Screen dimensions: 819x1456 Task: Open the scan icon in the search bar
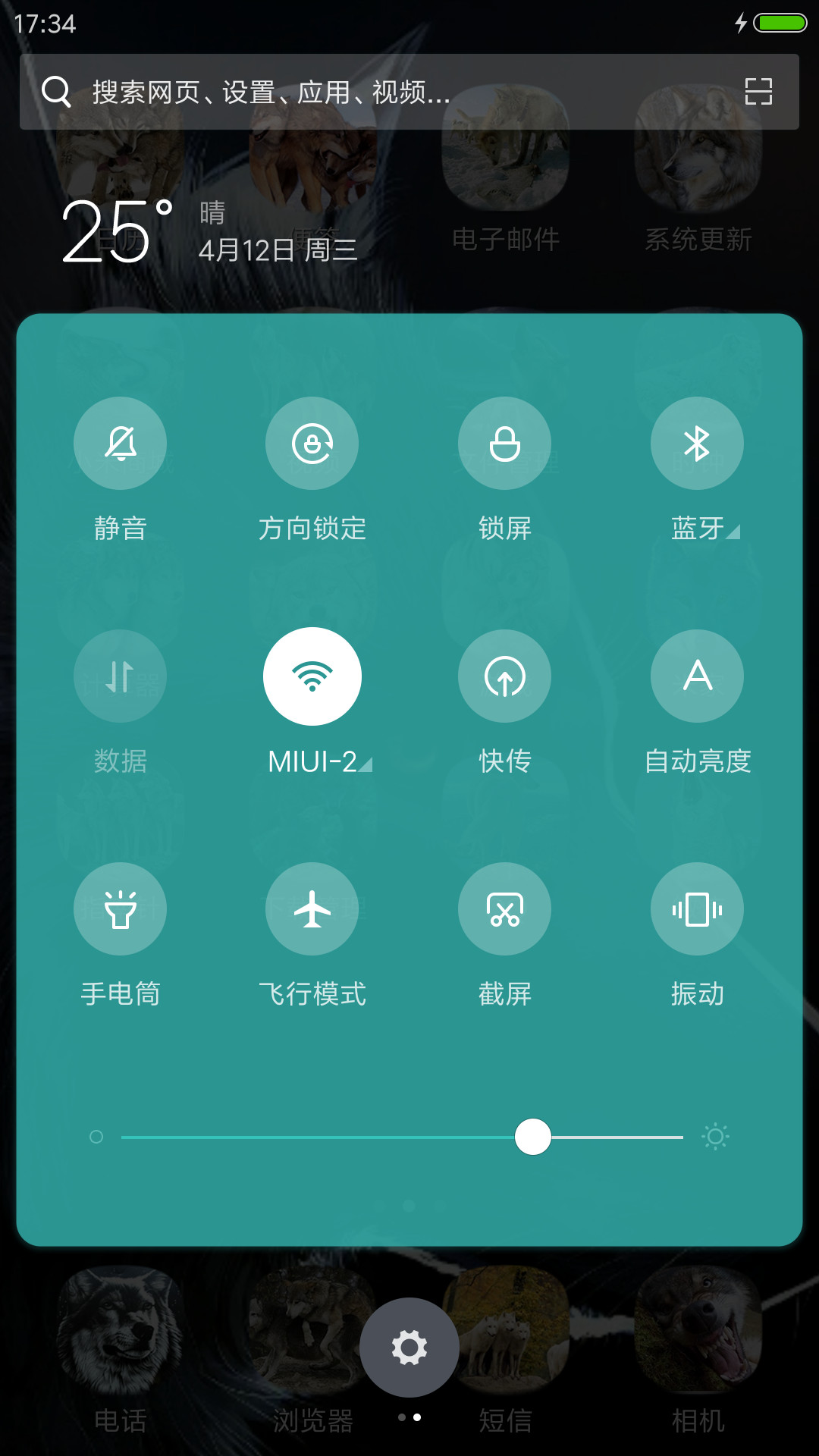[x=758, y=92]
